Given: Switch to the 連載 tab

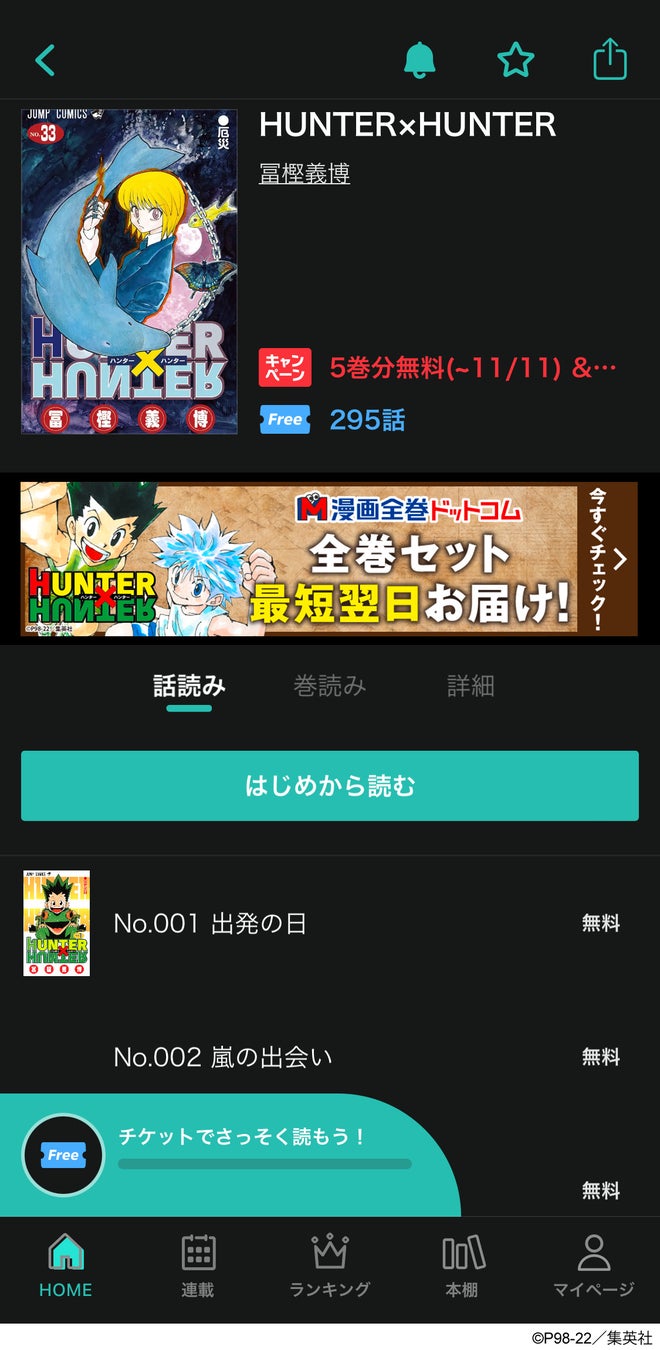Looking at the screenshot, I should tap(198, 1265).
